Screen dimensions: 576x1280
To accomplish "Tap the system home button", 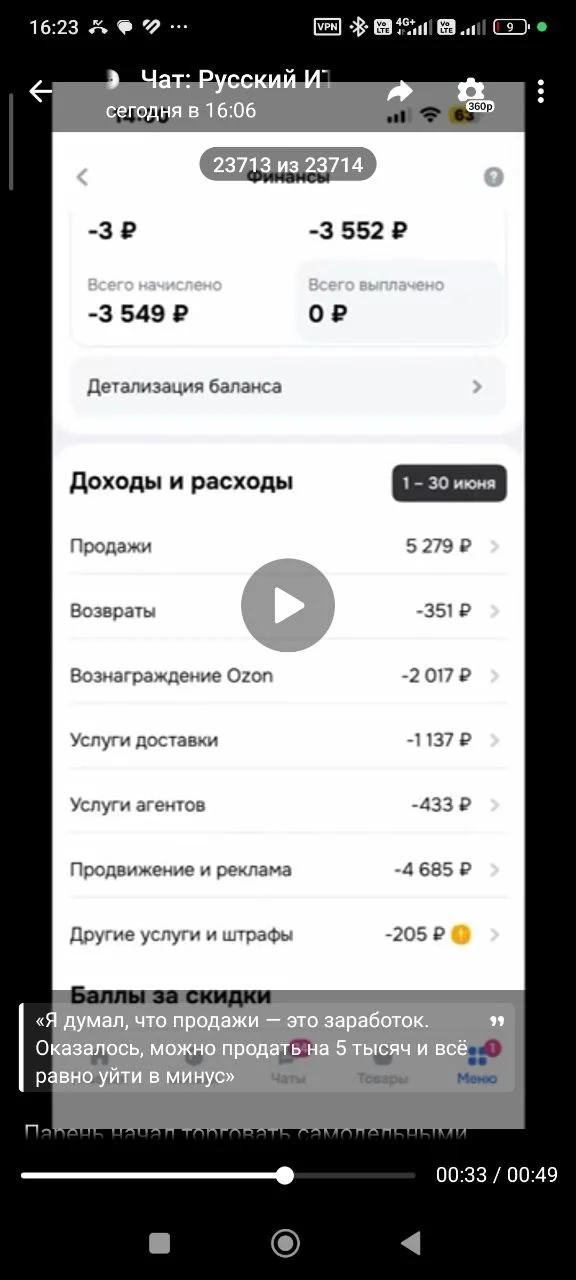I will tap(286, 1243).
